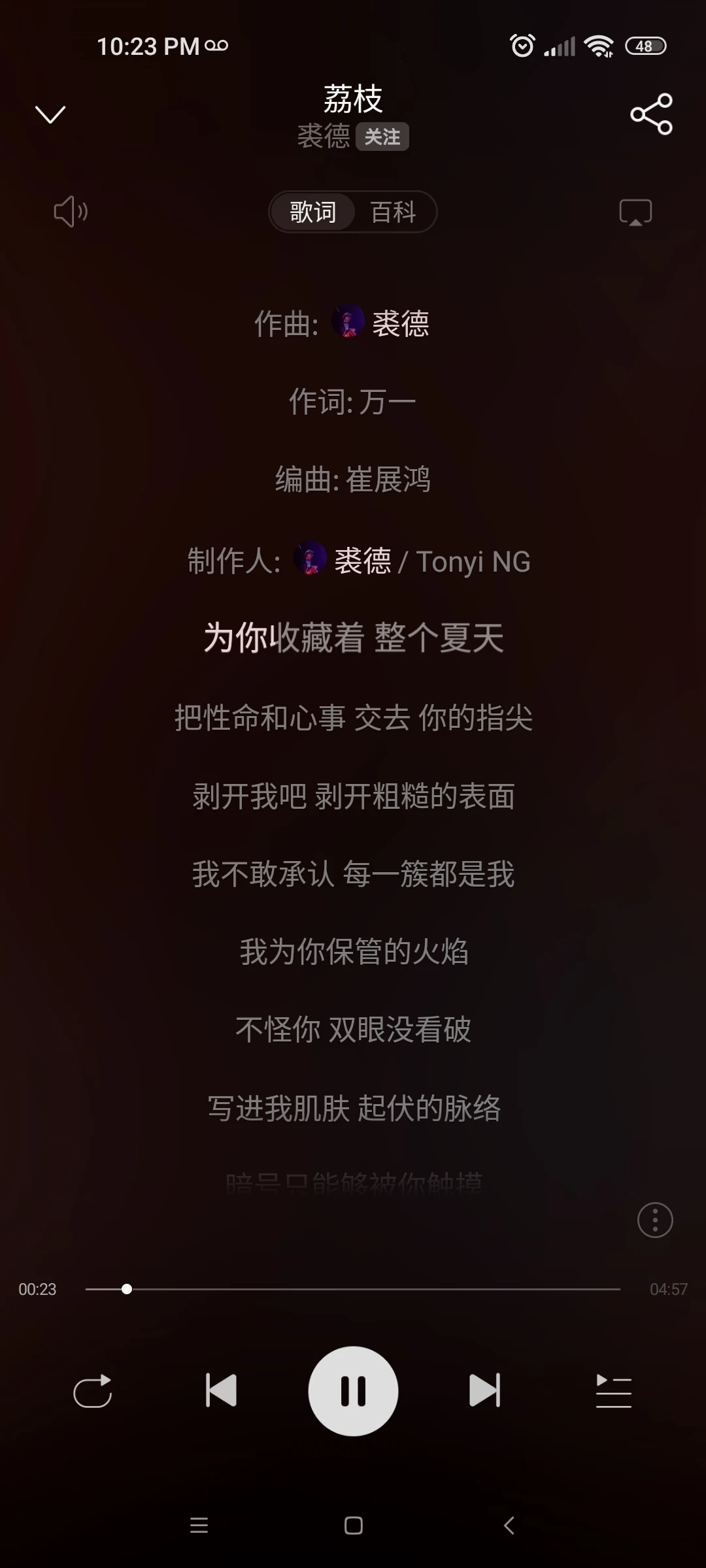Follow artist 裘德 via 关注 button

(x=382, y=137)
